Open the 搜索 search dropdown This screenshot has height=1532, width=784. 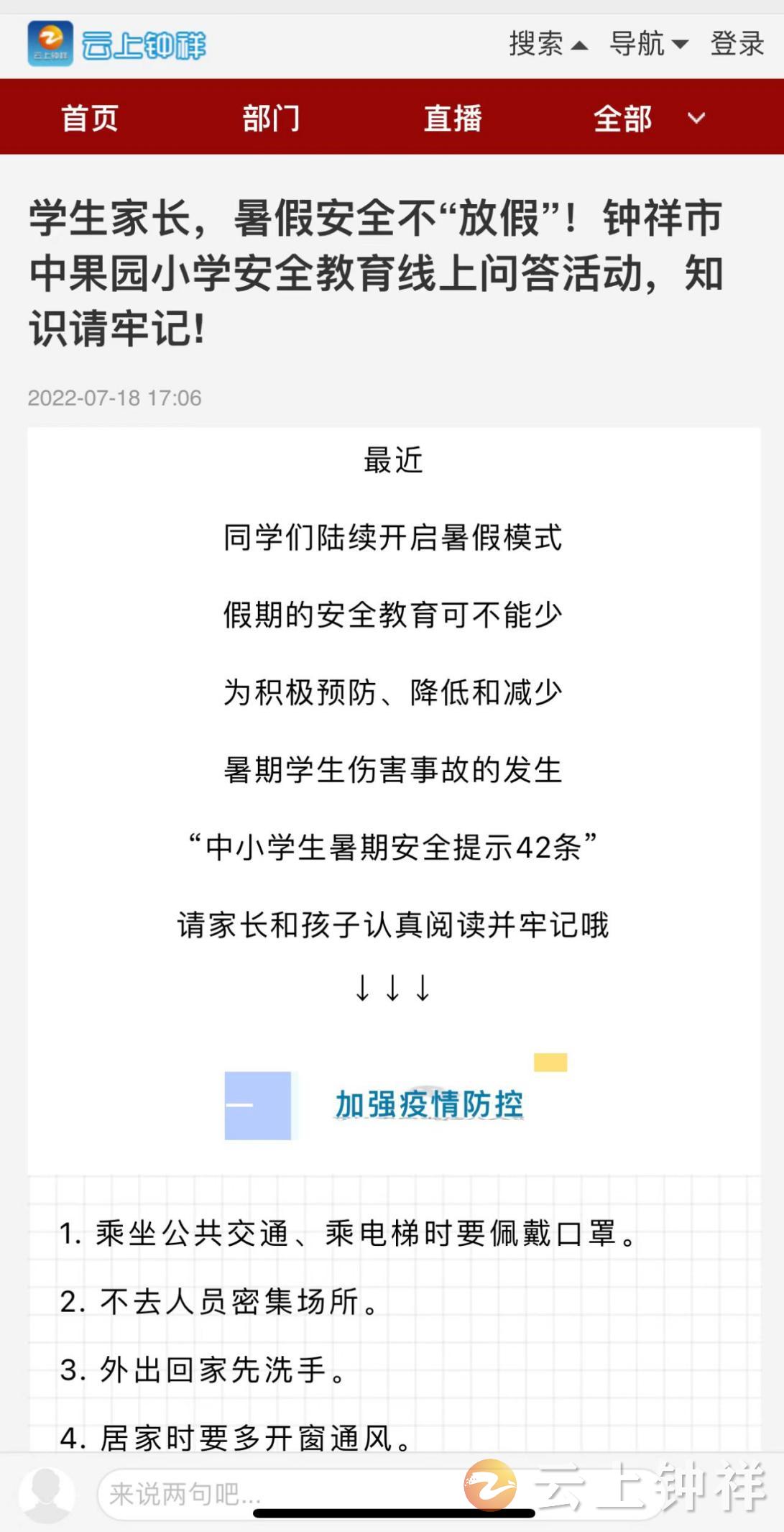tap(548, 44)
